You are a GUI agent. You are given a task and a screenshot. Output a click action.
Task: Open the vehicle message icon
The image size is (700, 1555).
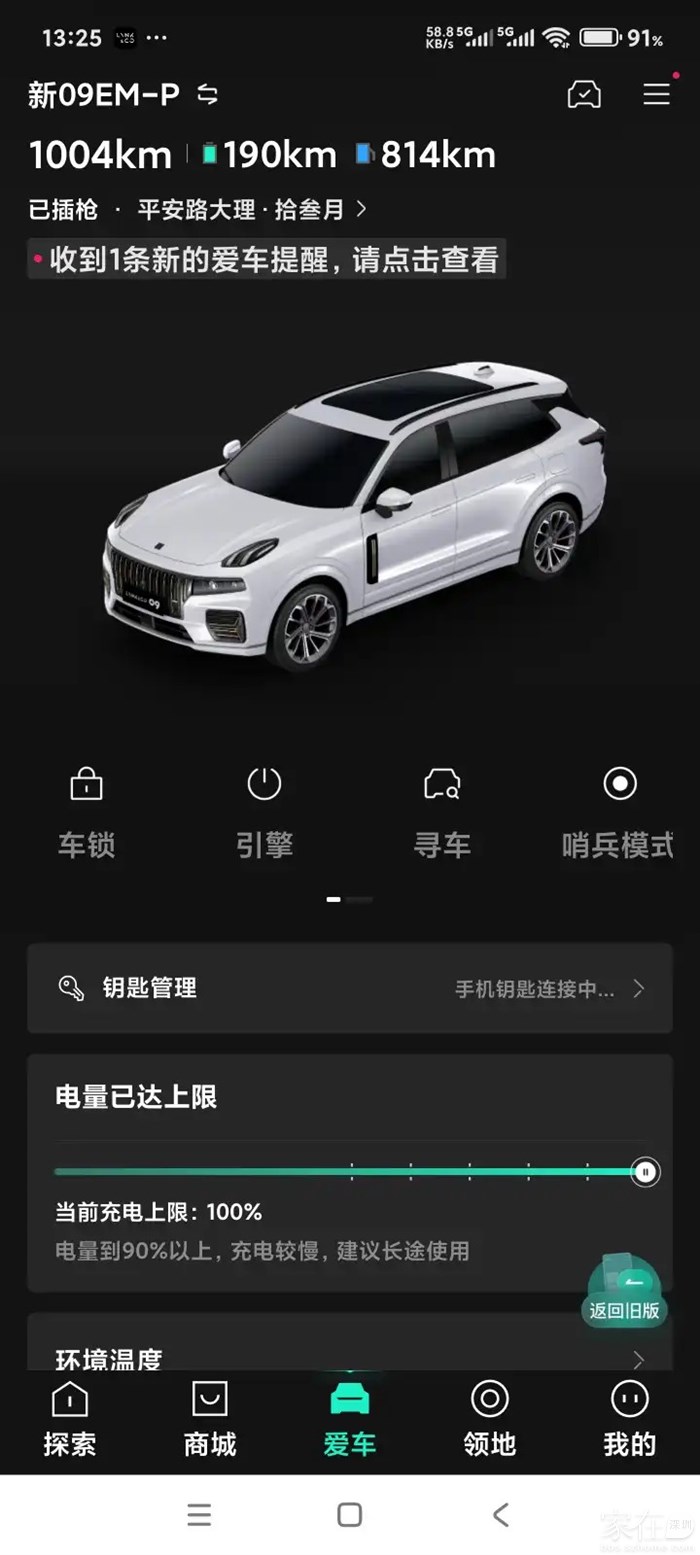coord(584,95)
